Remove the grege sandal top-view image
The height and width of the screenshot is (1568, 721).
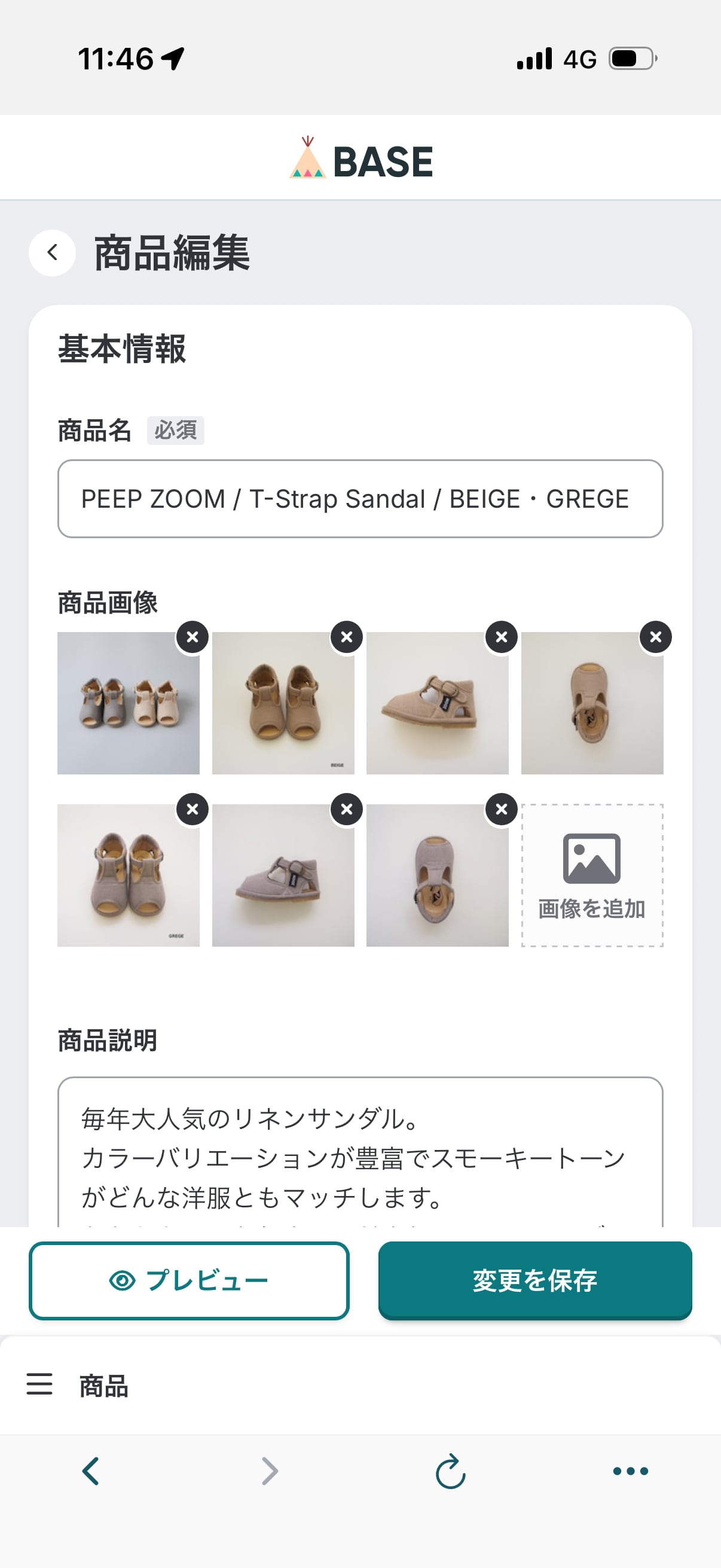click(x=502, y=810)
